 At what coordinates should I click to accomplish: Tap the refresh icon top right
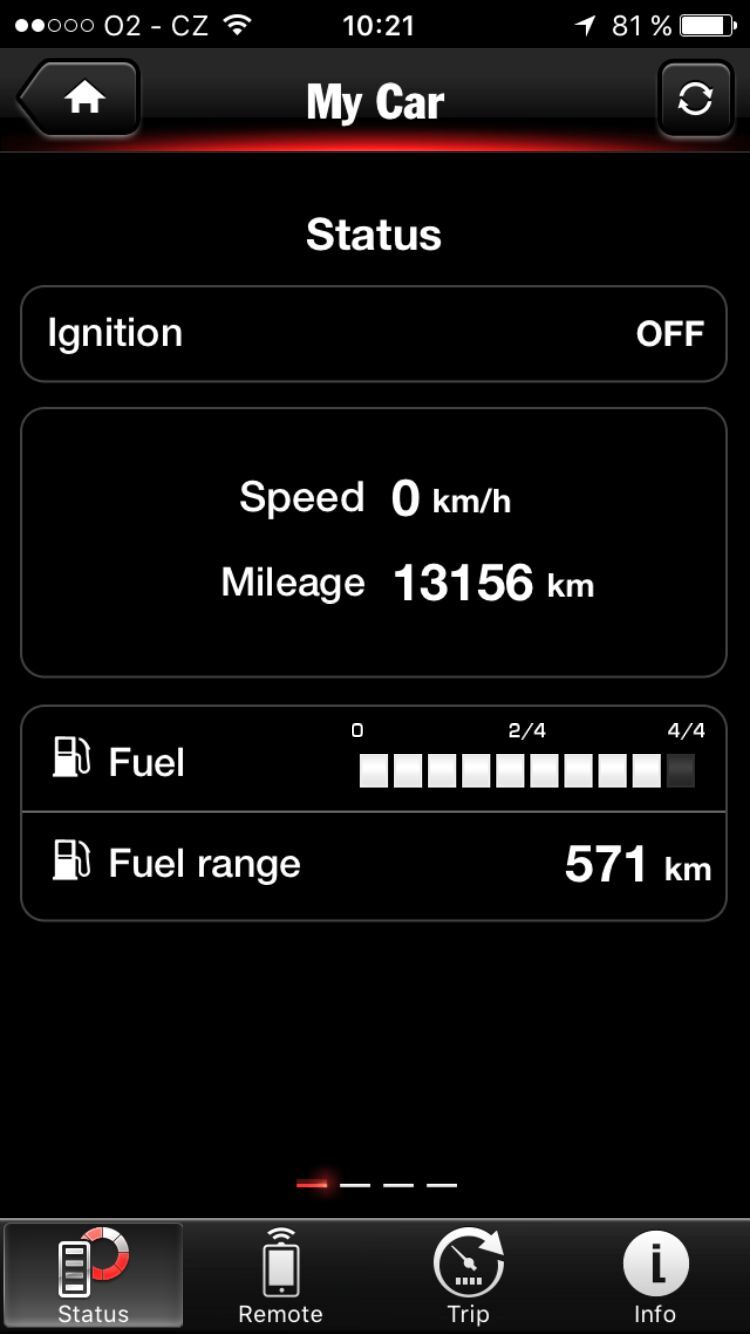[x=695, y=98]
